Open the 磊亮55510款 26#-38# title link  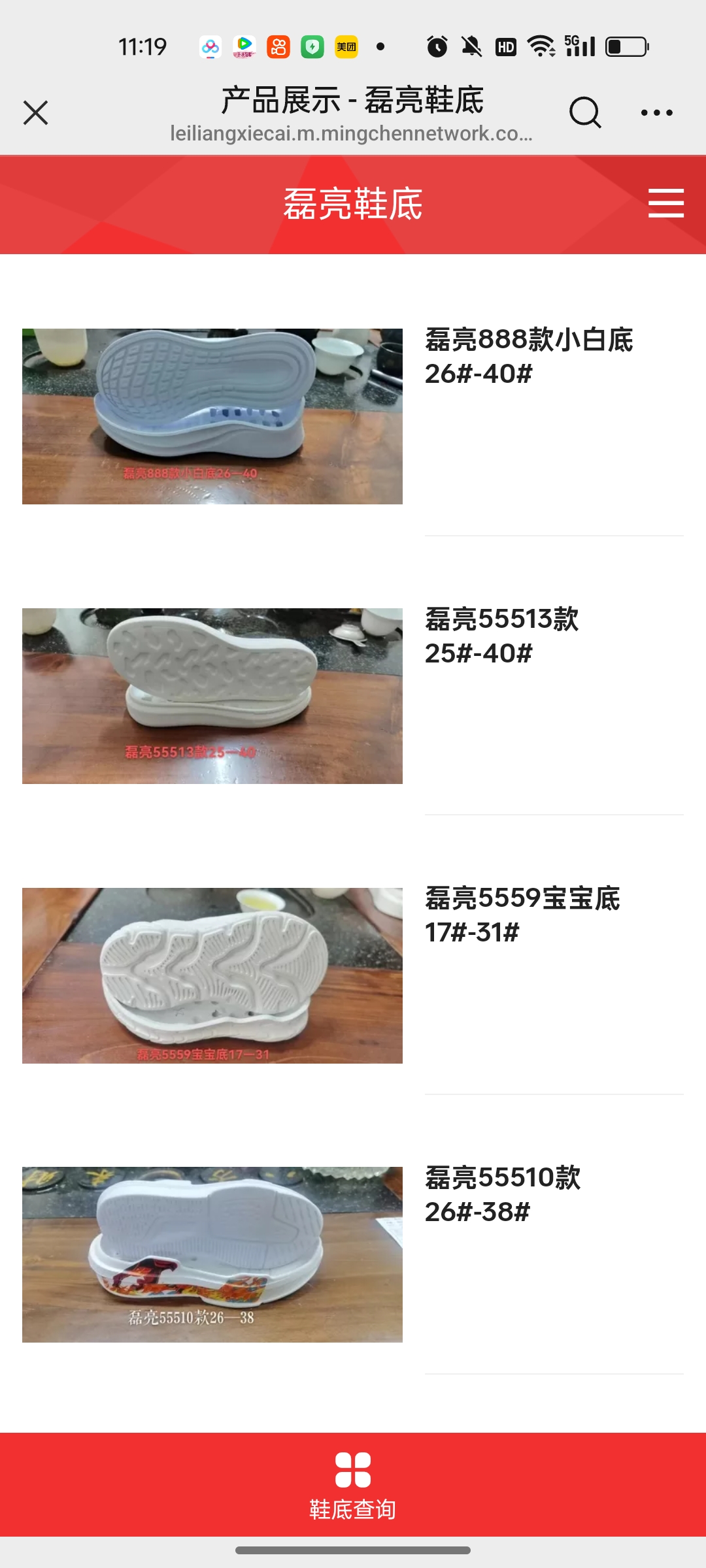point(502,1194)
